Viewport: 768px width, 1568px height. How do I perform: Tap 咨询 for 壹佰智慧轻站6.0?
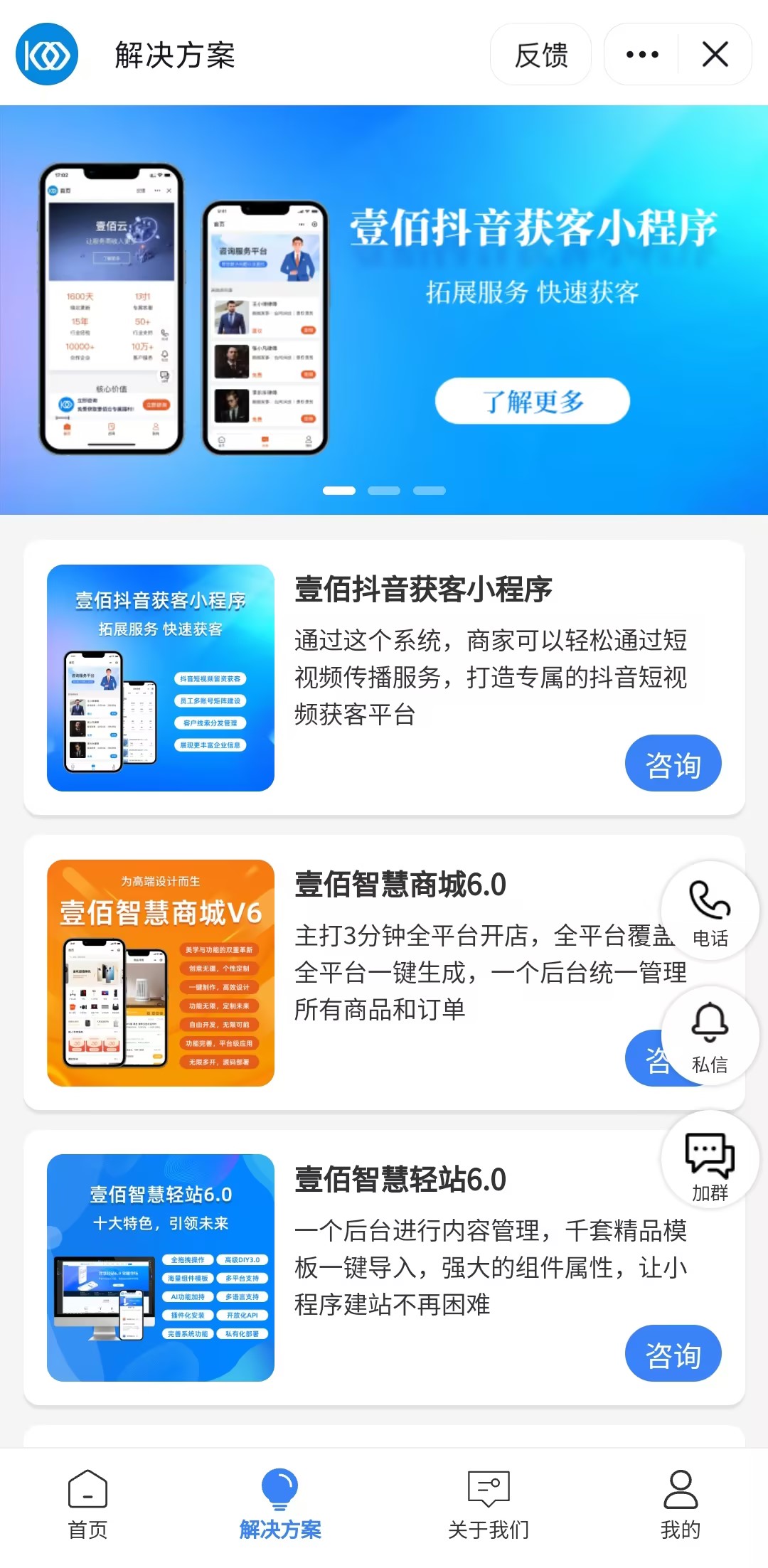673,1354
